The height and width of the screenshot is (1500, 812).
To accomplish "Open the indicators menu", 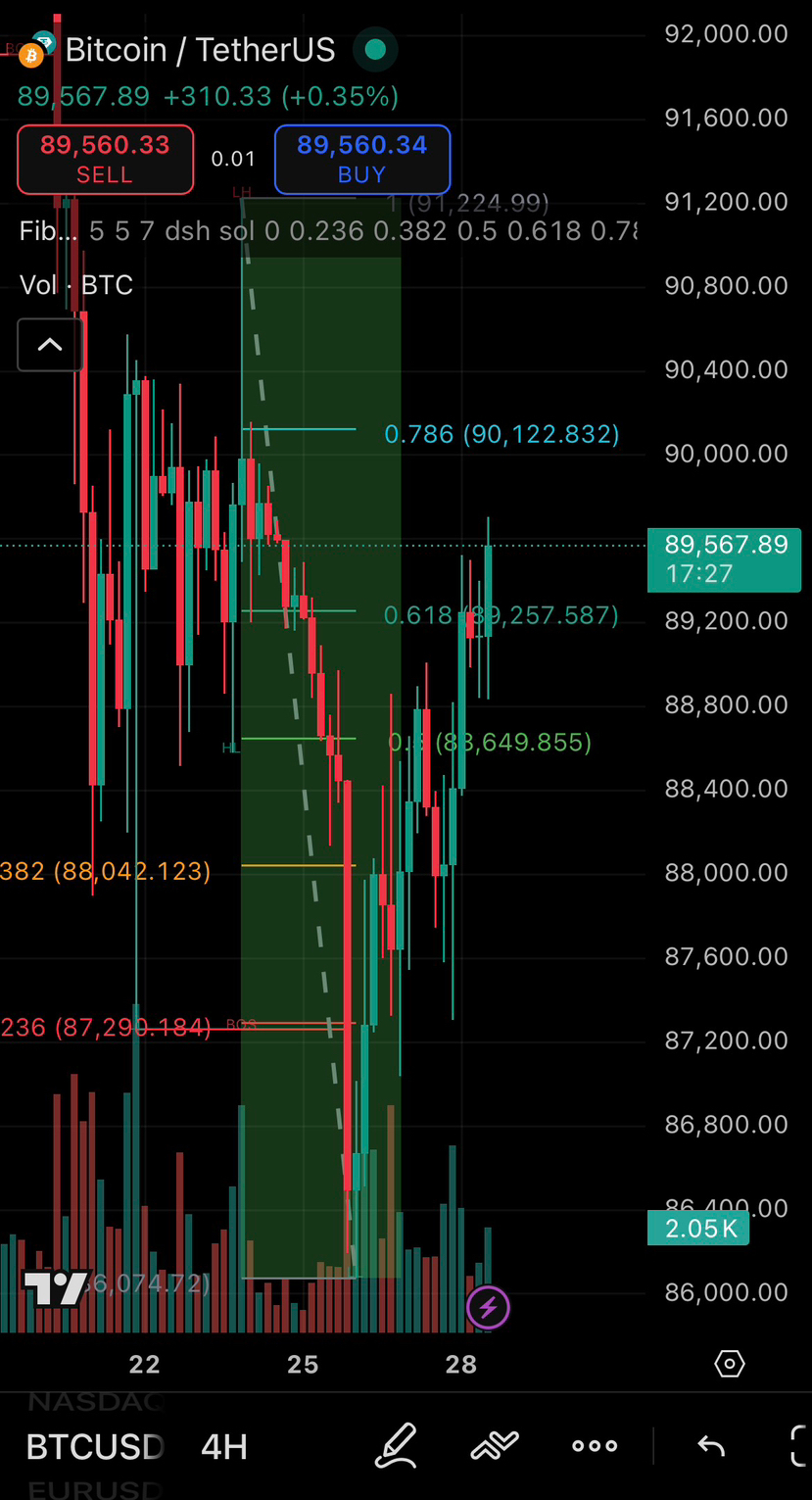I will point(494,1446).
